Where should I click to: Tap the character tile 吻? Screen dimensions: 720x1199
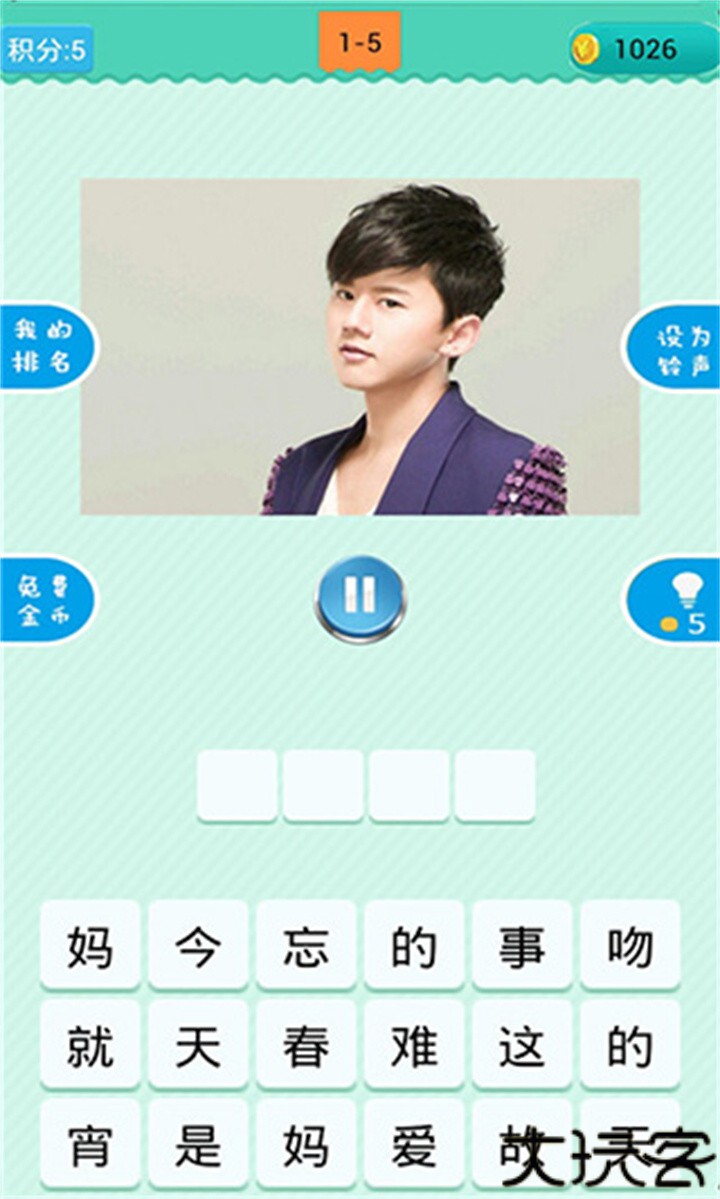[x=630, y=946]
